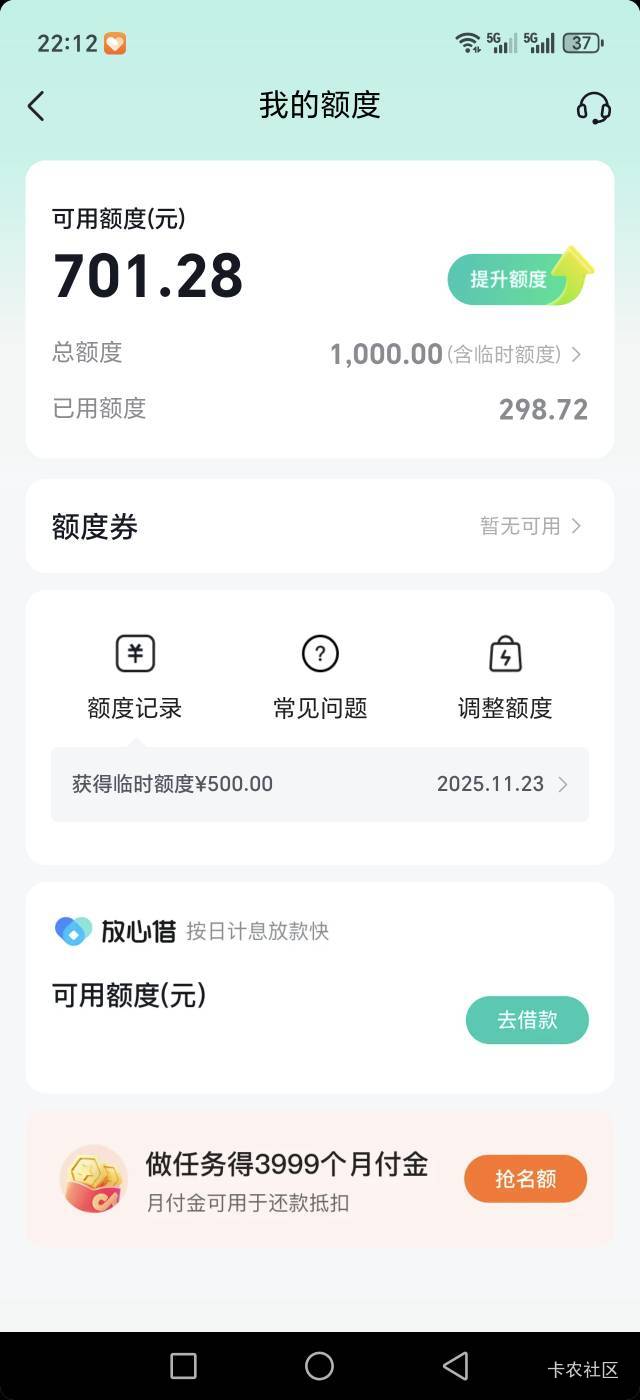Viewport: 640px width, 1400px height.
Task: Open customer service headset icon
Action: 594,107
